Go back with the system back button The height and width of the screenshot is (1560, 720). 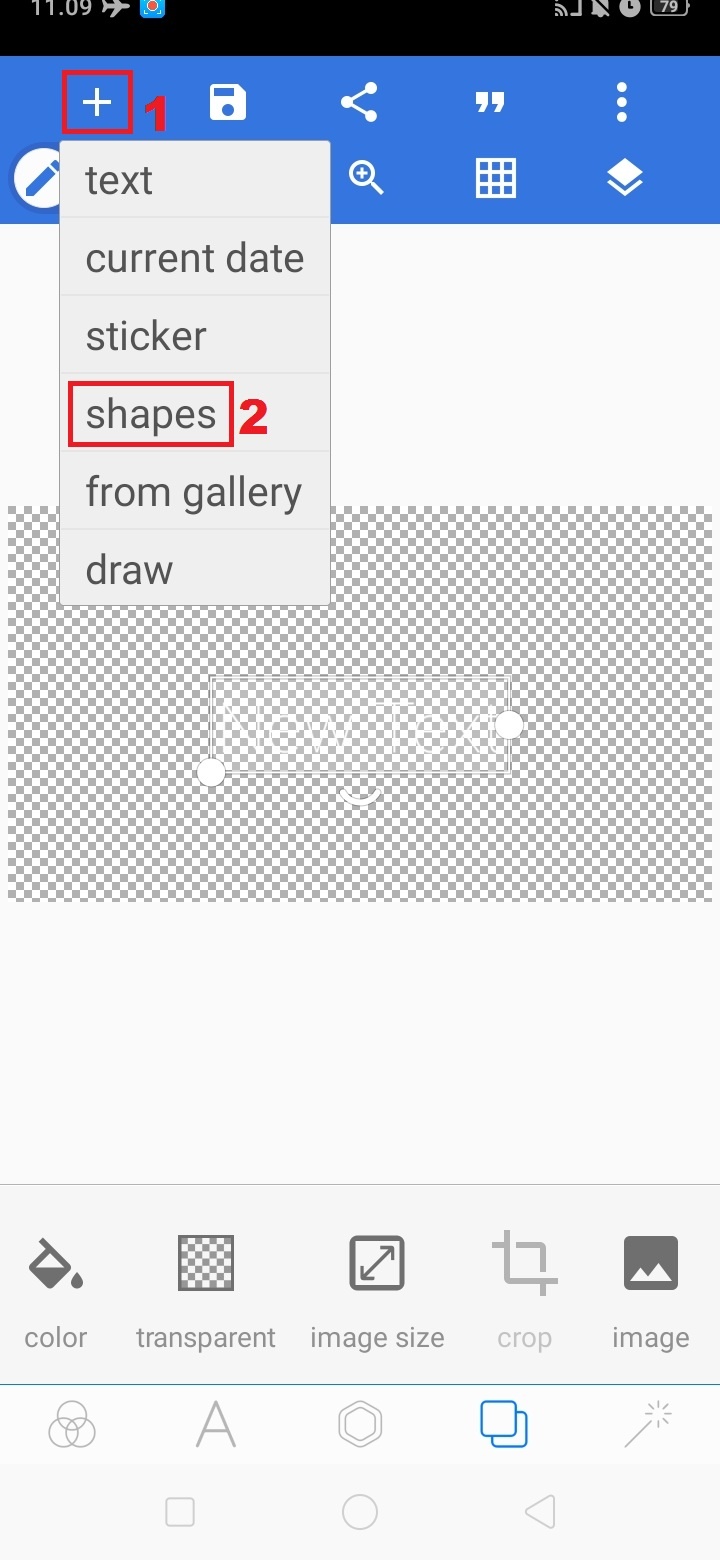pyautogui.click(x=540, y=1512)
